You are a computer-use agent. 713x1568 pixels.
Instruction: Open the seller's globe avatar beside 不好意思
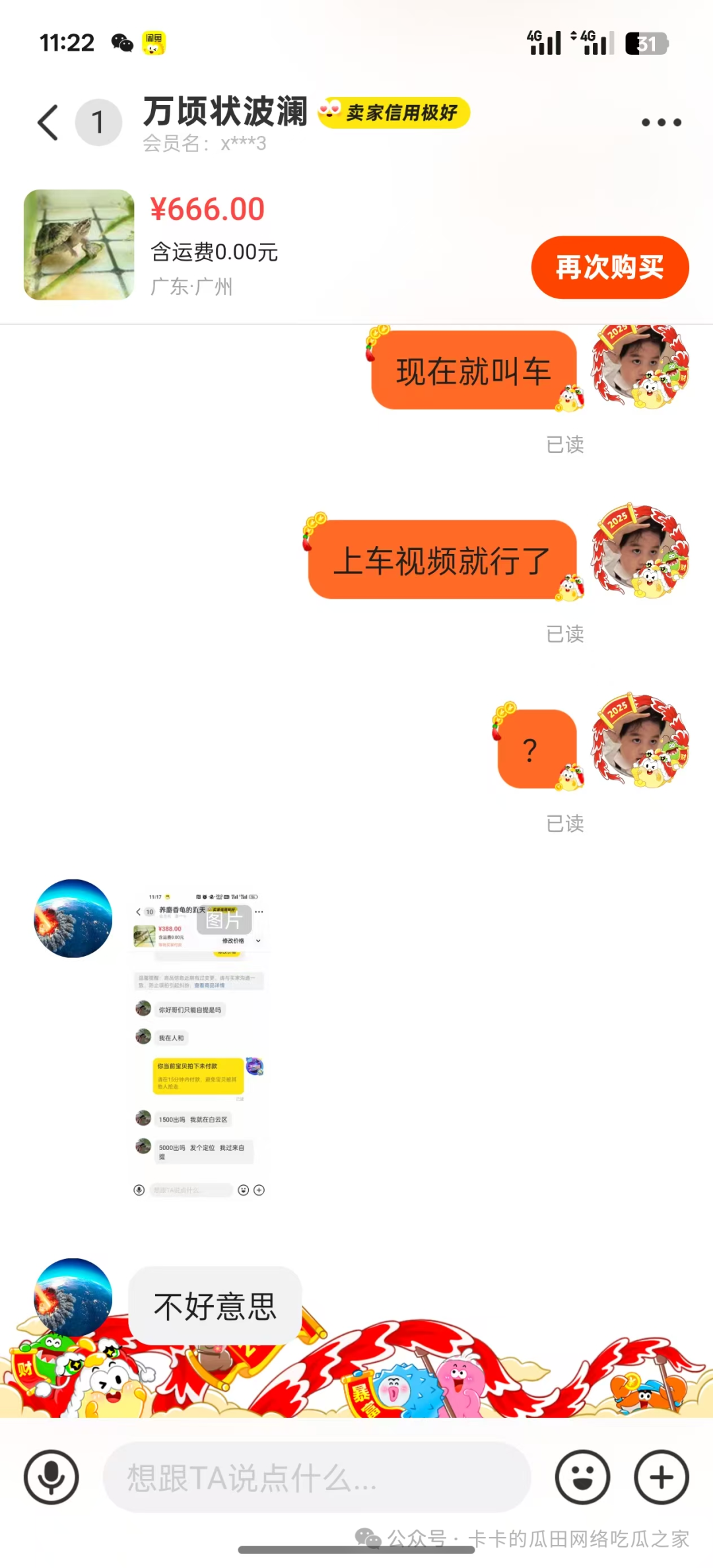point(73,1297)
